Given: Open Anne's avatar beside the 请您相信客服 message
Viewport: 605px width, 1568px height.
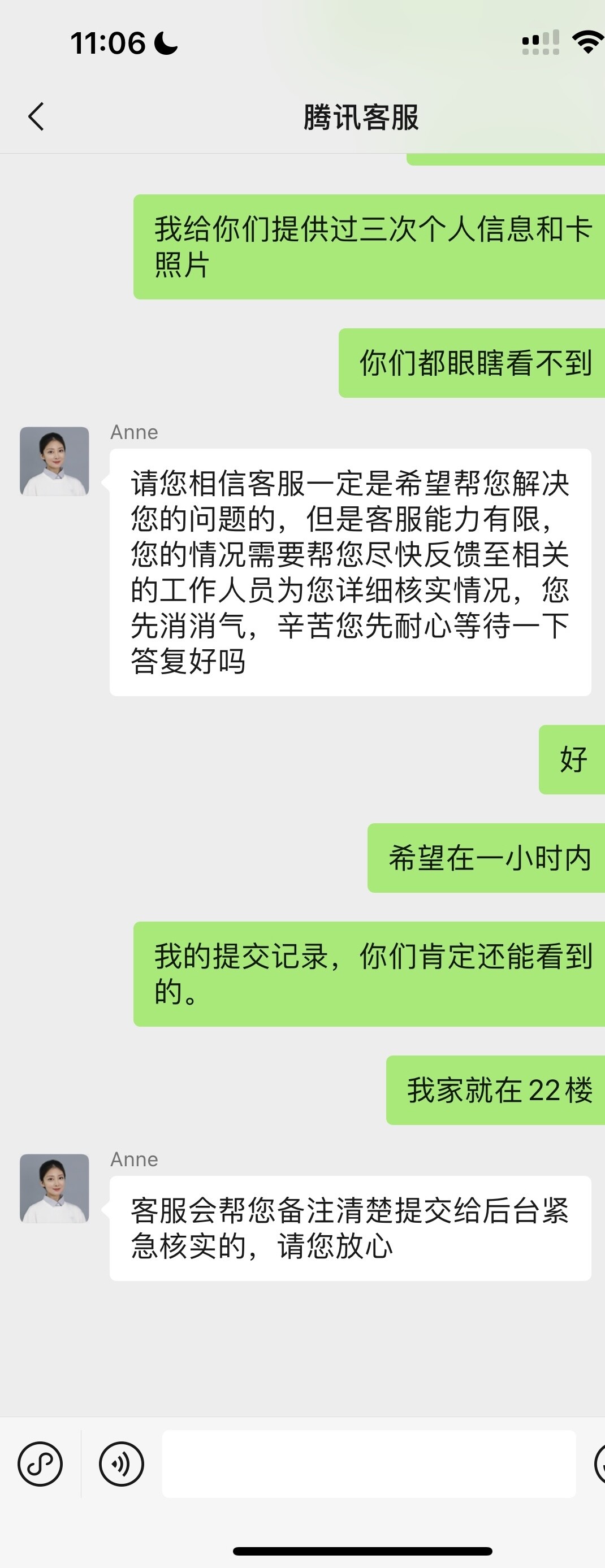Looking at the screenshot, I should (x=54, y=461).
